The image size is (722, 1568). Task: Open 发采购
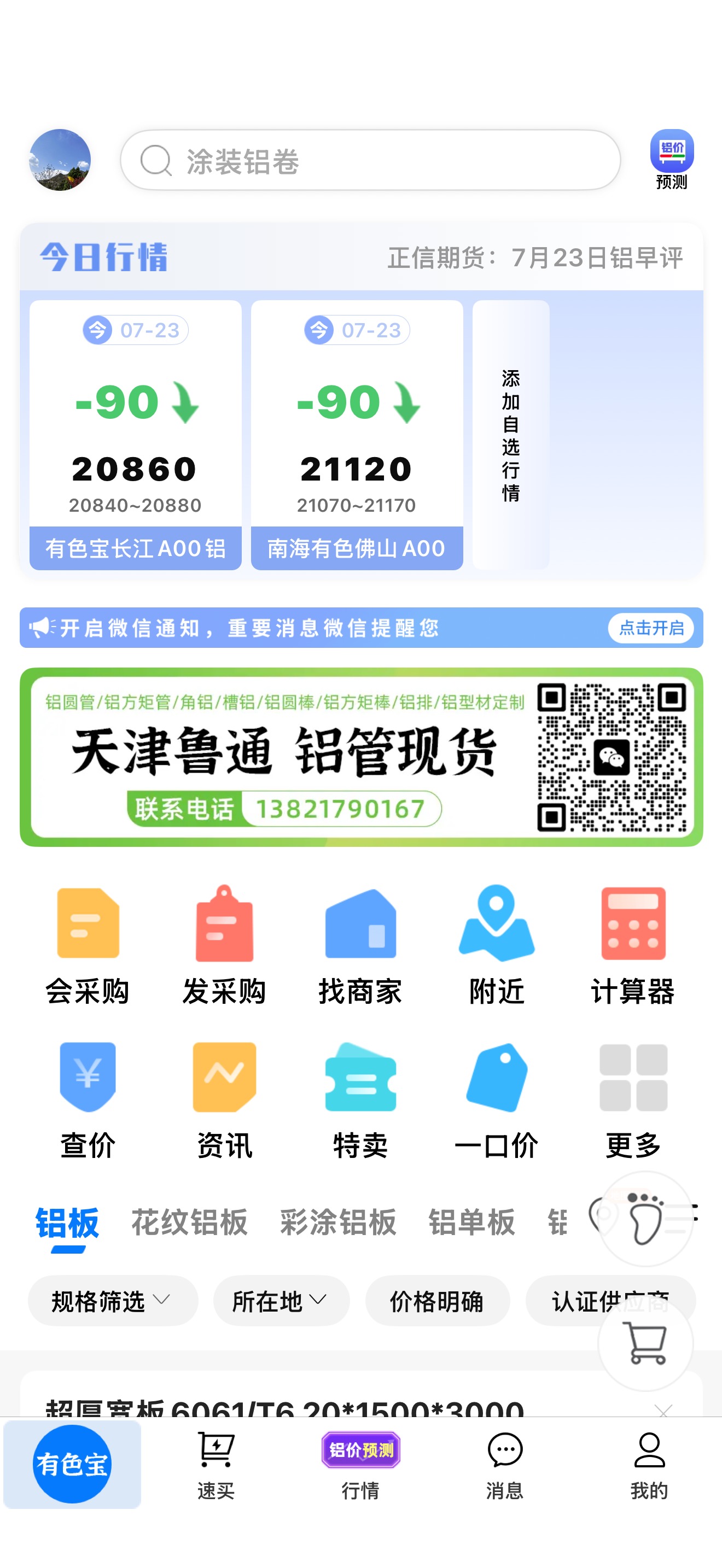(224, 945)
